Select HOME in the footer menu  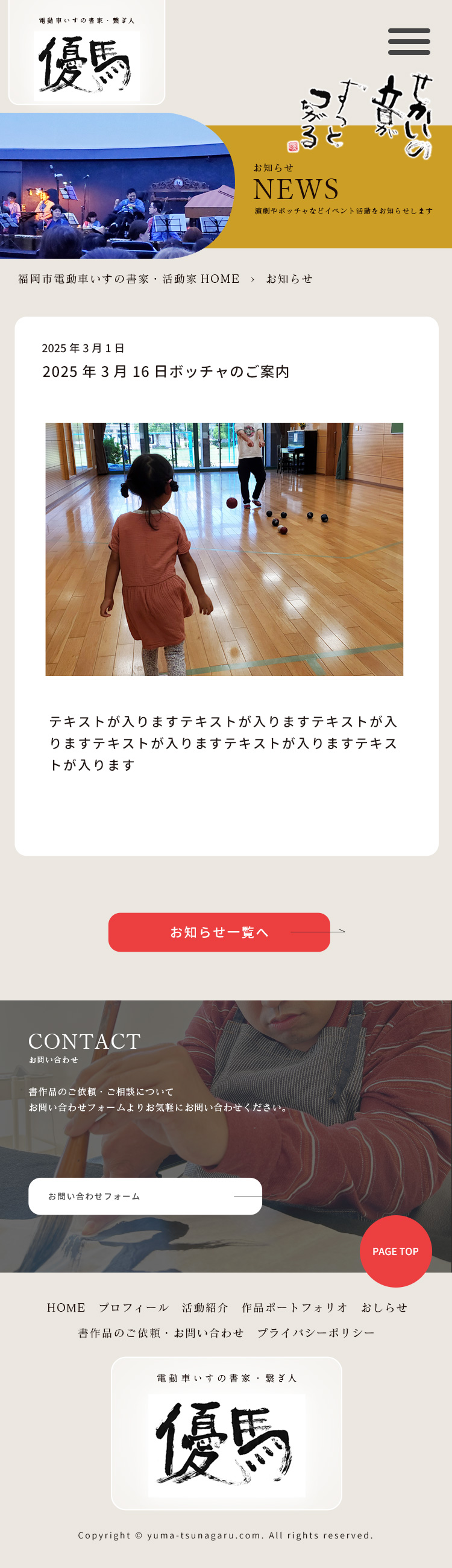point(66,1307)
